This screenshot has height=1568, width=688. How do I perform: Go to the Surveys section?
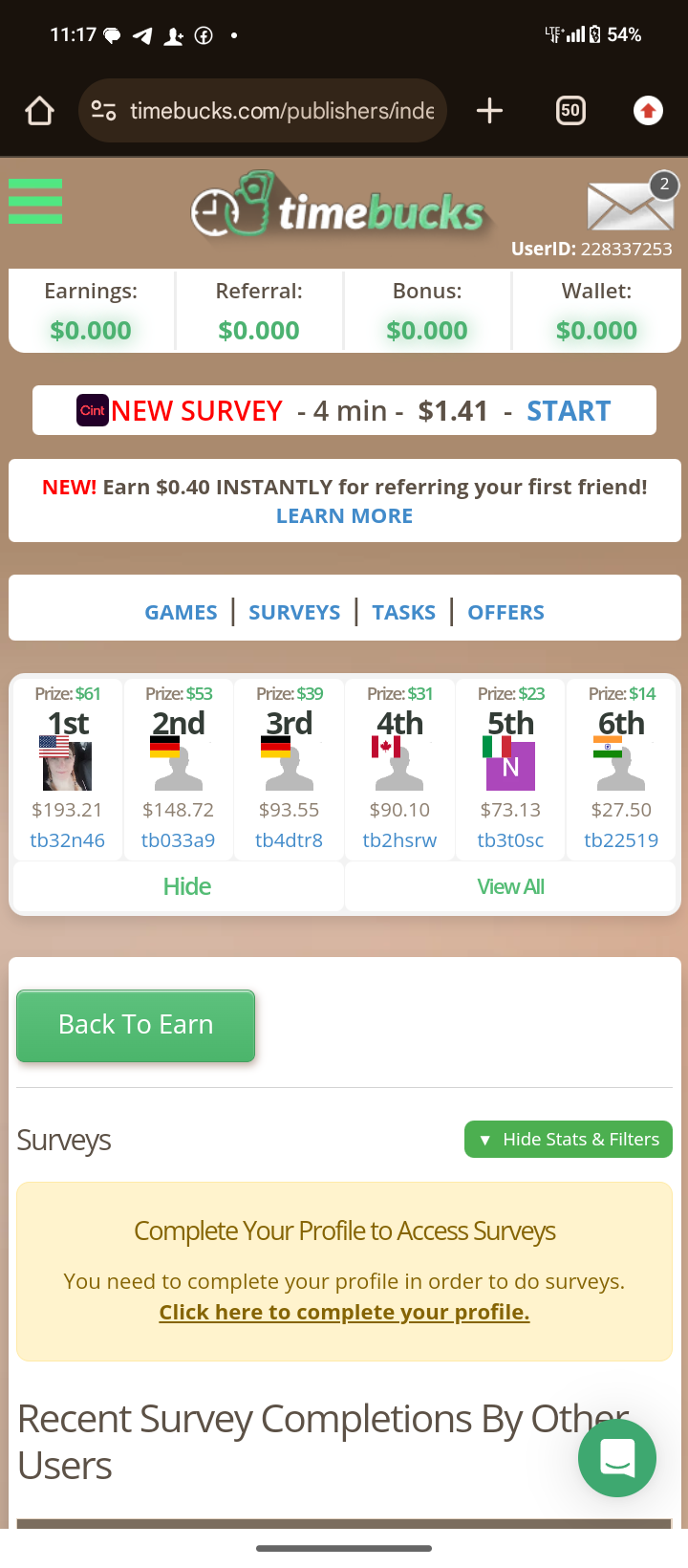pos(294,613)
